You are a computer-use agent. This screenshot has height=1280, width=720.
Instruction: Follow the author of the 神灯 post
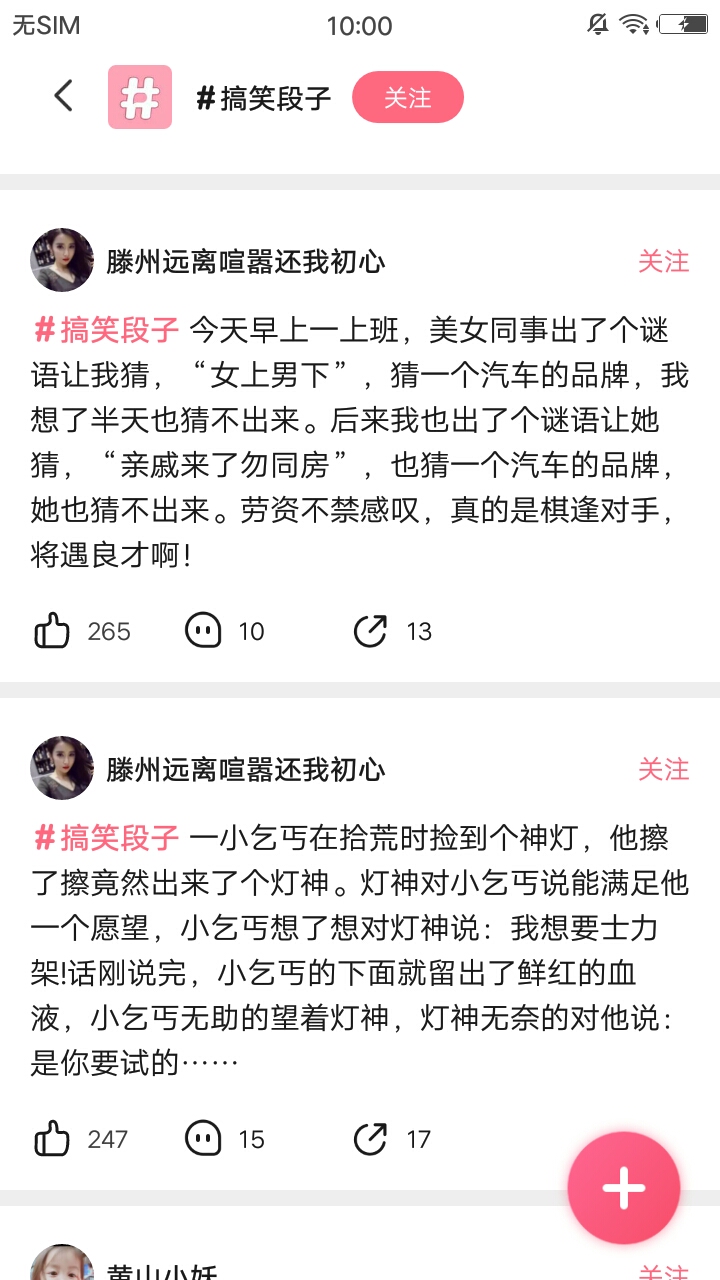tap(663, 769)
